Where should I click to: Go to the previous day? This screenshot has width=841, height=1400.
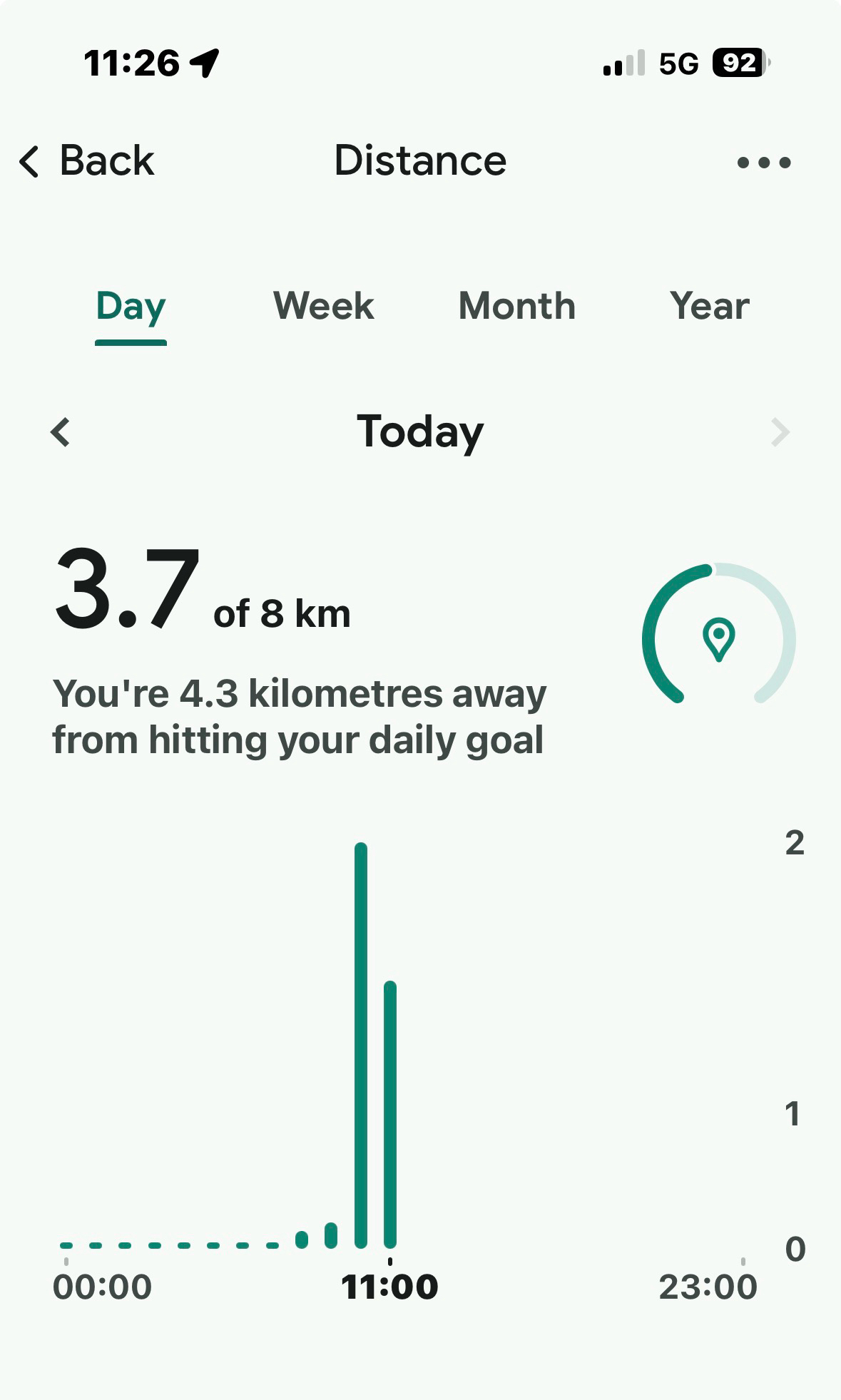[x=61, y=432]
